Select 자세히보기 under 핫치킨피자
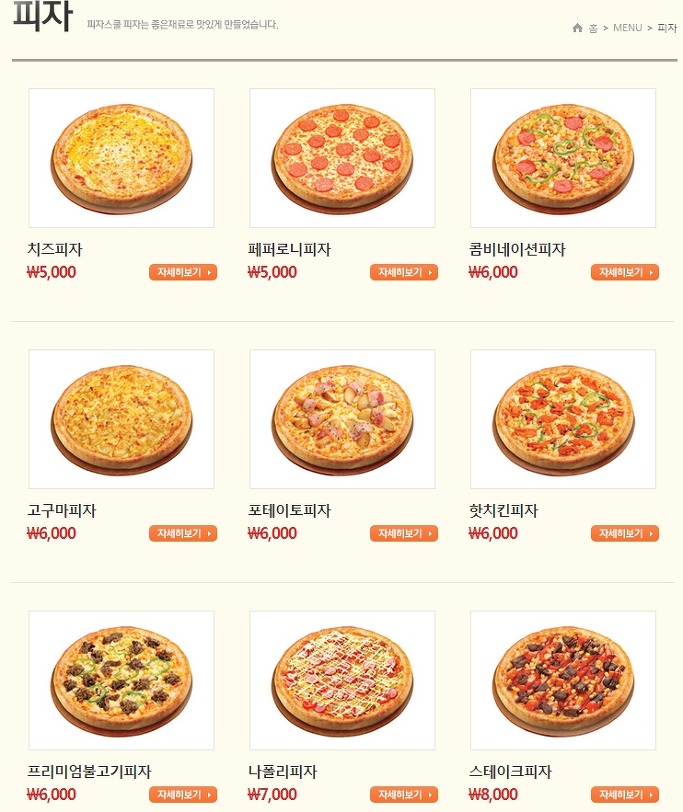Image resolution: width=683 pixels, height=812 pixels. (625, 533)
